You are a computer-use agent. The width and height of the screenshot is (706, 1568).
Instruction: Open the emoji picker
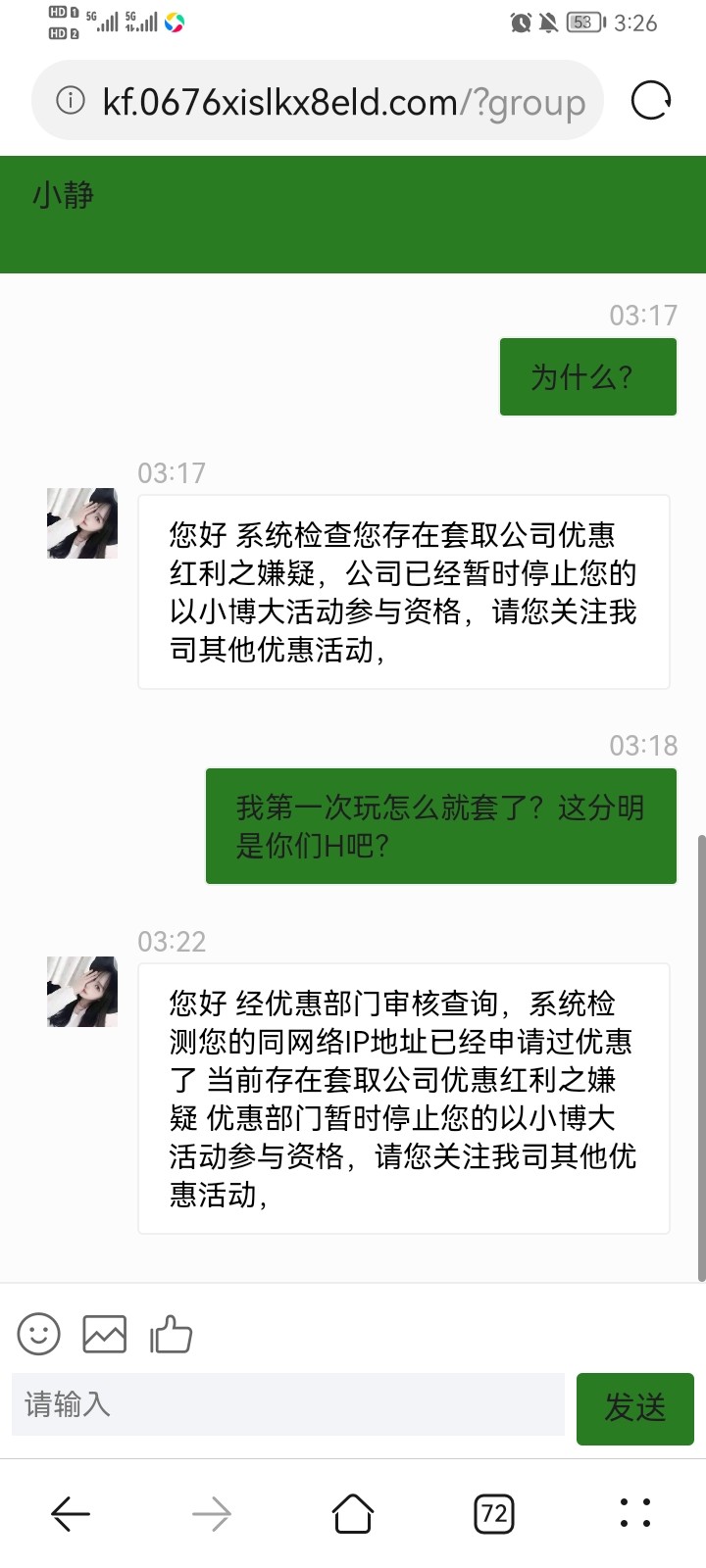point(39,1334)
